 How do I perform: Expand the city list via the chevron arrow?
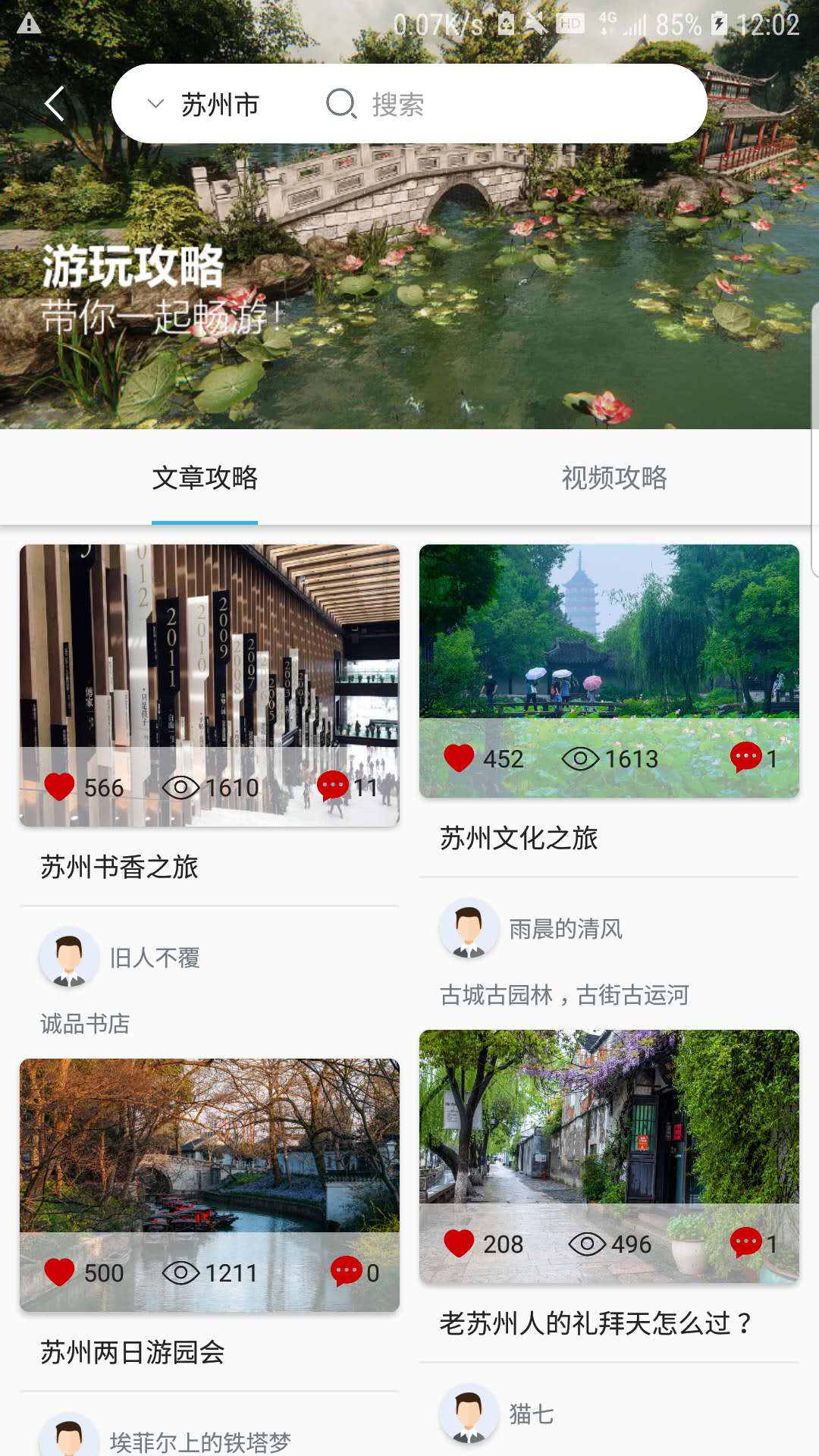pyautogui.click(x=155, y=104)
